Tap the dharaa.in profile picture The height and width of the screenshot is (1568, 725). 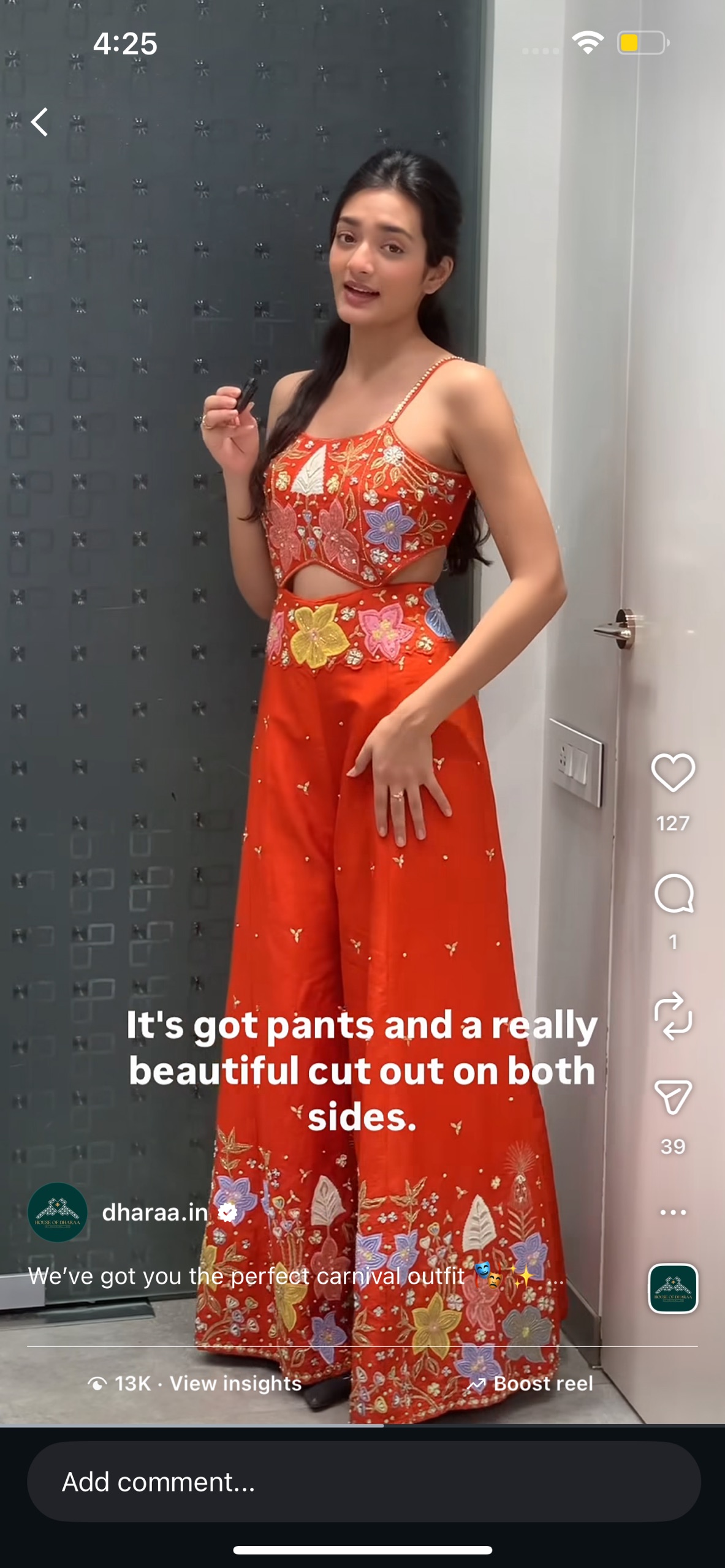click(58, 1212)
